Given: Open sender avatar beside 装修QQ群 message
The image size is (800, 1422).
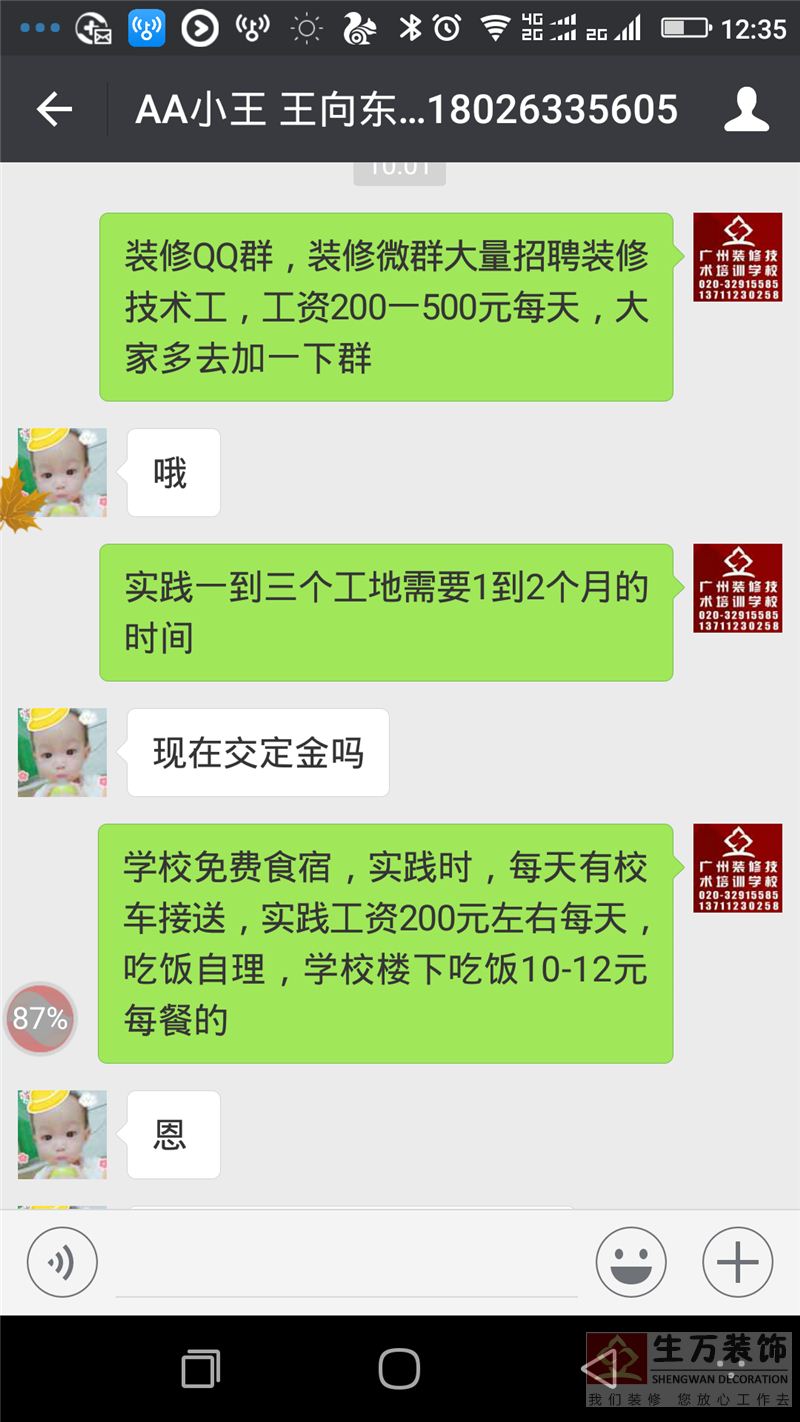Looking at the screenshot, I should 738,257.
